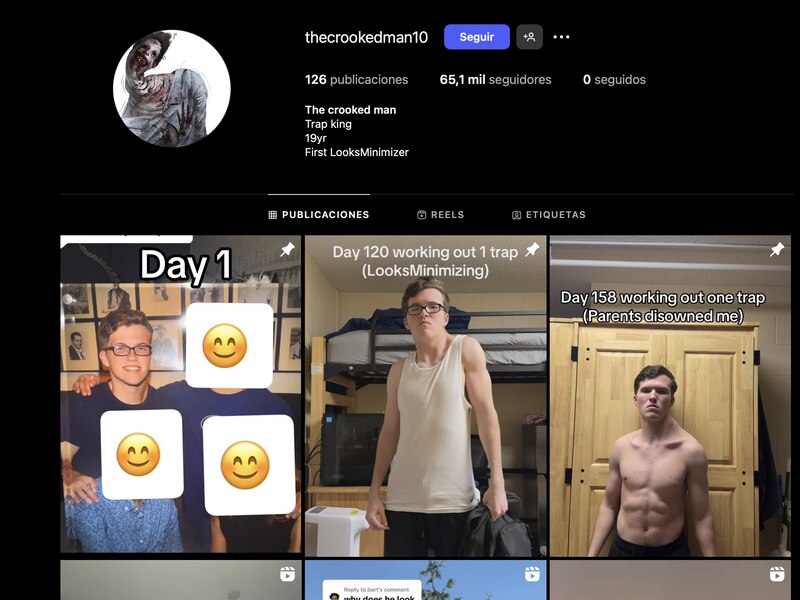The height and width of the screenshot is (600, 800).
Task: Open the Day 120 working out post
Action: point(425,394)
